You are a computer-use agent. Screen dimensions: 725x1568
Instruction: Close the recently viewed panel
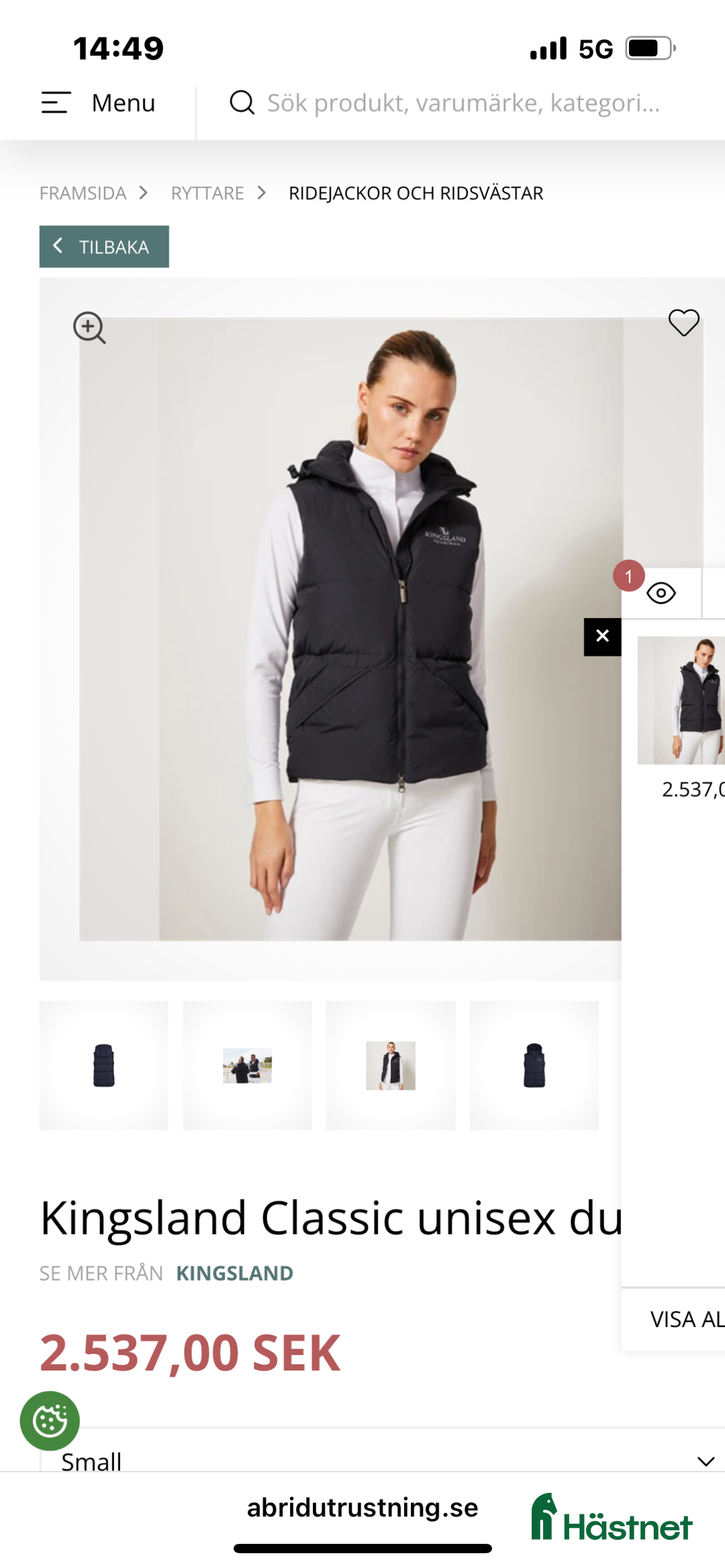point(602,636)
